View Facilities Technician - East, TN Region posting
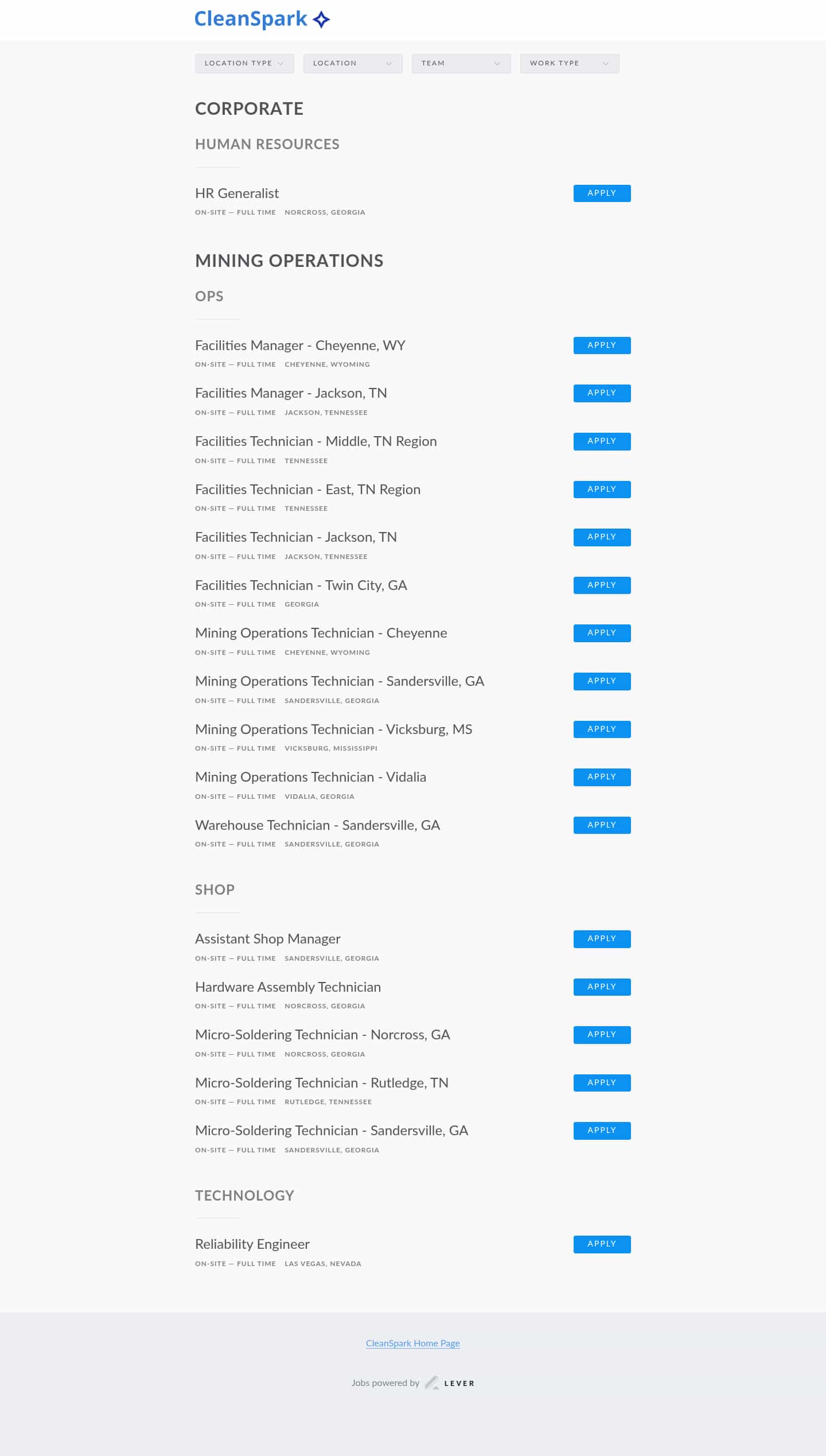Image resolution: width=826 pixels, height=1456 pixels. (307, 490)
